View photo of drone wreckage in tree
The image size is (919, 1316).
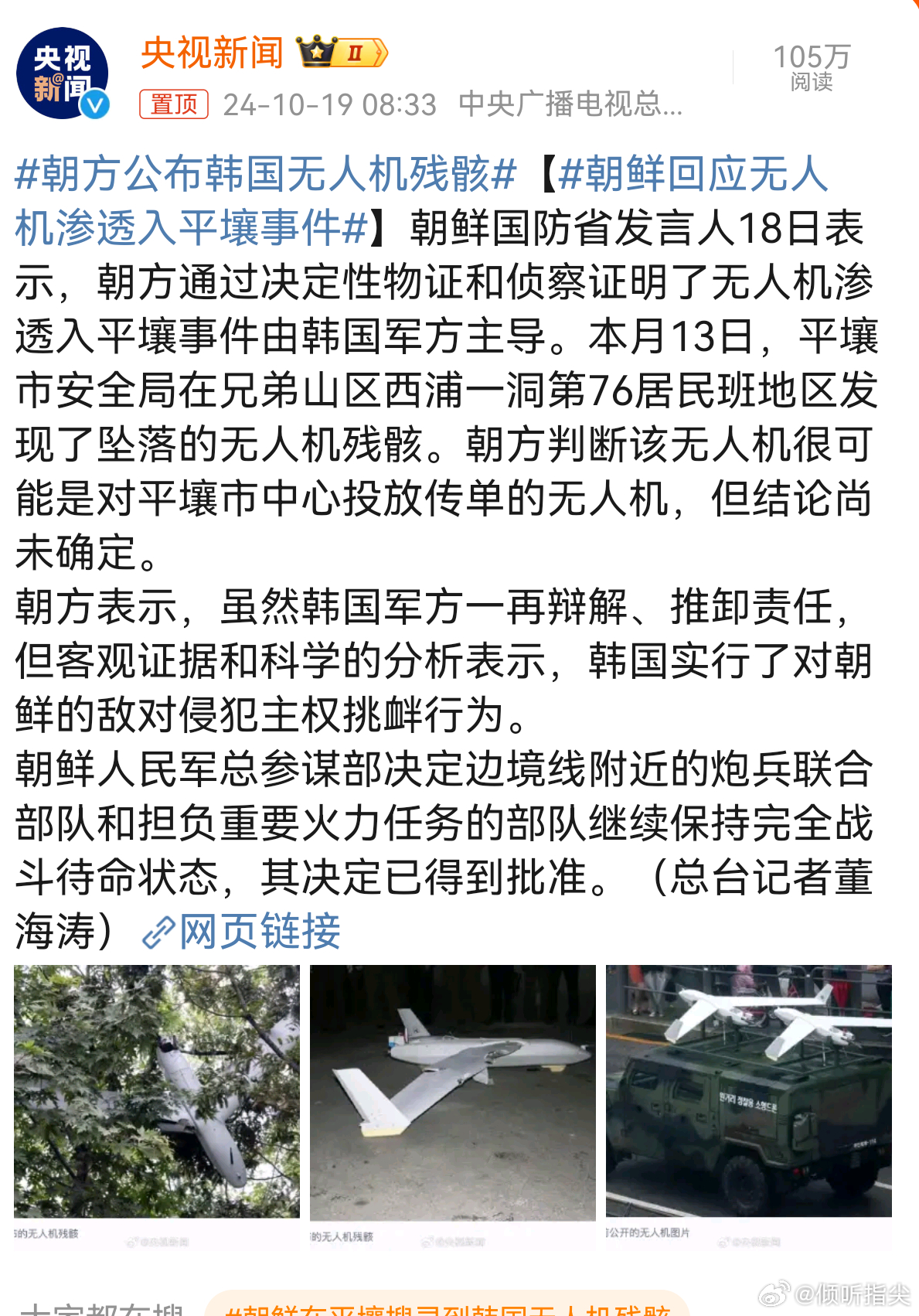click(157, 1091)
